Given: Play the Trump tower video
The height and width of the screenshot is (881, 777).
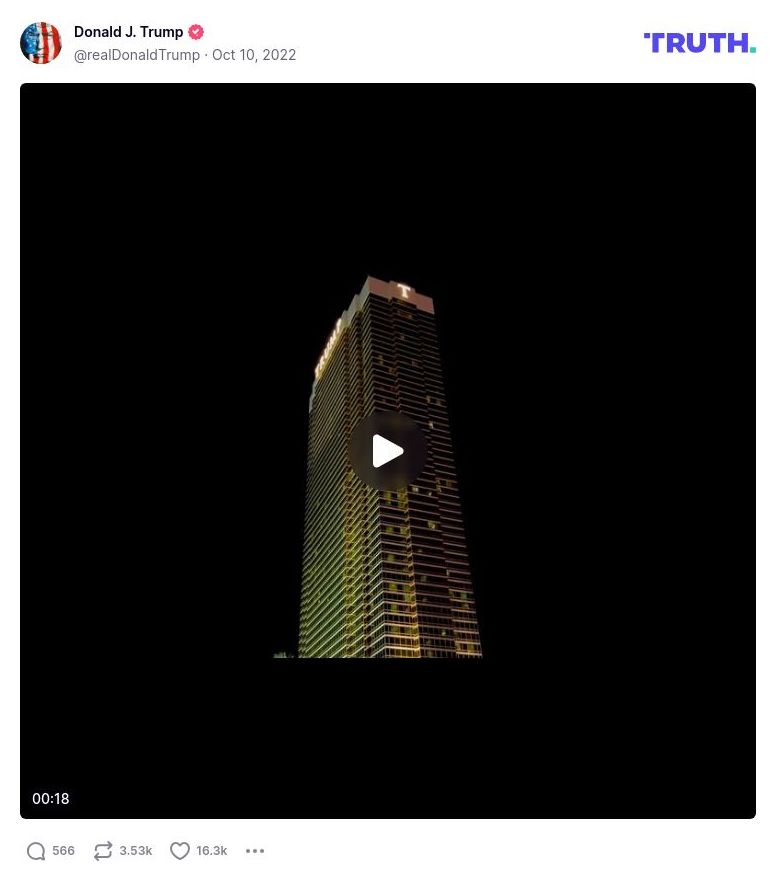Looking at the screenshot, I should tap(388, 451).
